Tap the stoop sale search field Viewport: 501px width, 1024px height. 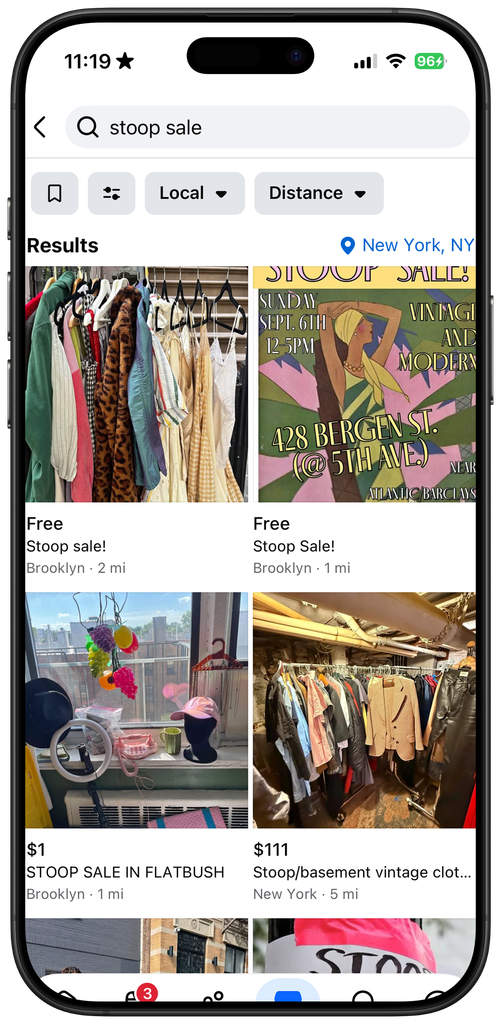pyautogui.click(x=268, y=127)
